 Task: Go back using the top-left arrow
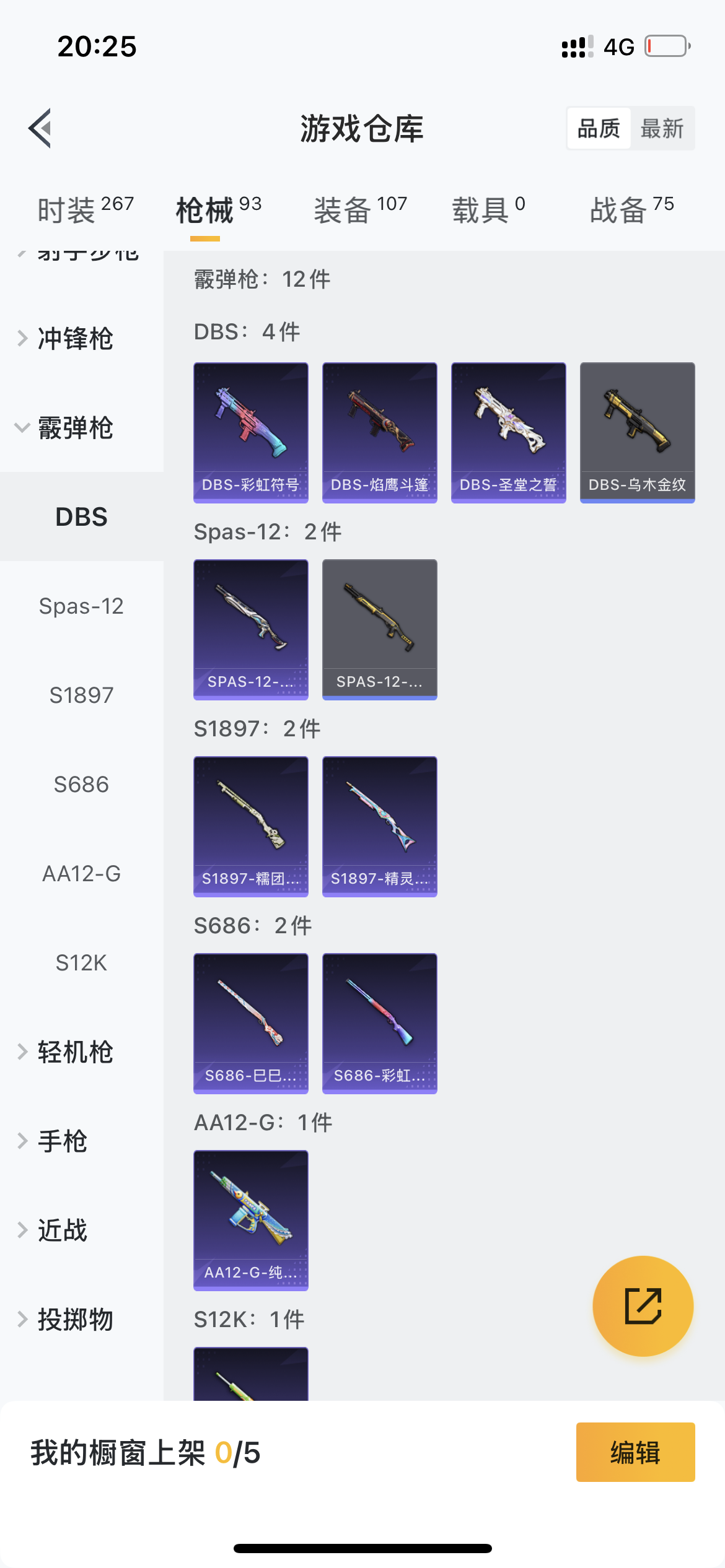pyautogui.click(x=40, y=129)
